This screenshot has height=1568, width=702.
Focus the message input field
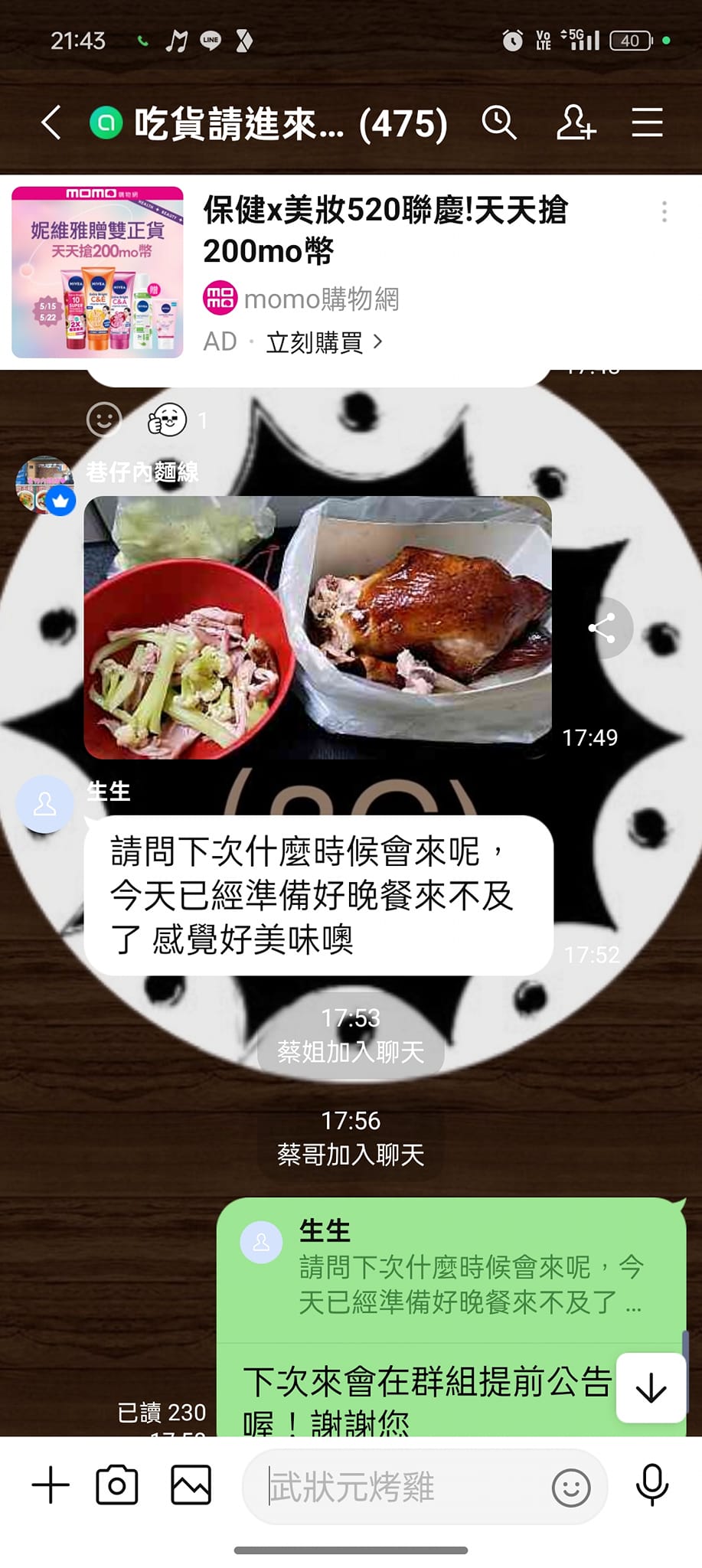(x=406, y=1487)
